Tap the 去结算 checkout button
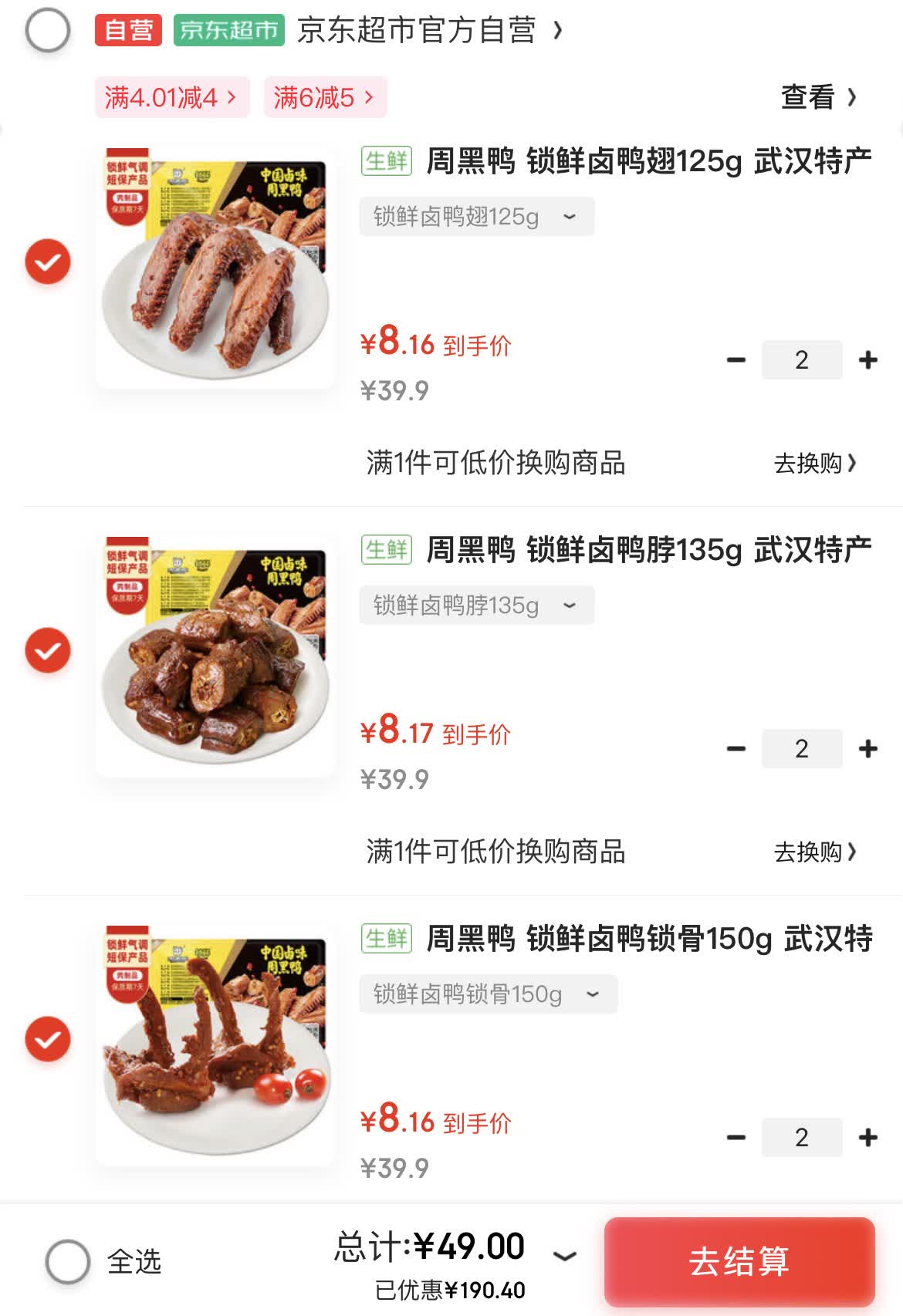 (740, 1262)
